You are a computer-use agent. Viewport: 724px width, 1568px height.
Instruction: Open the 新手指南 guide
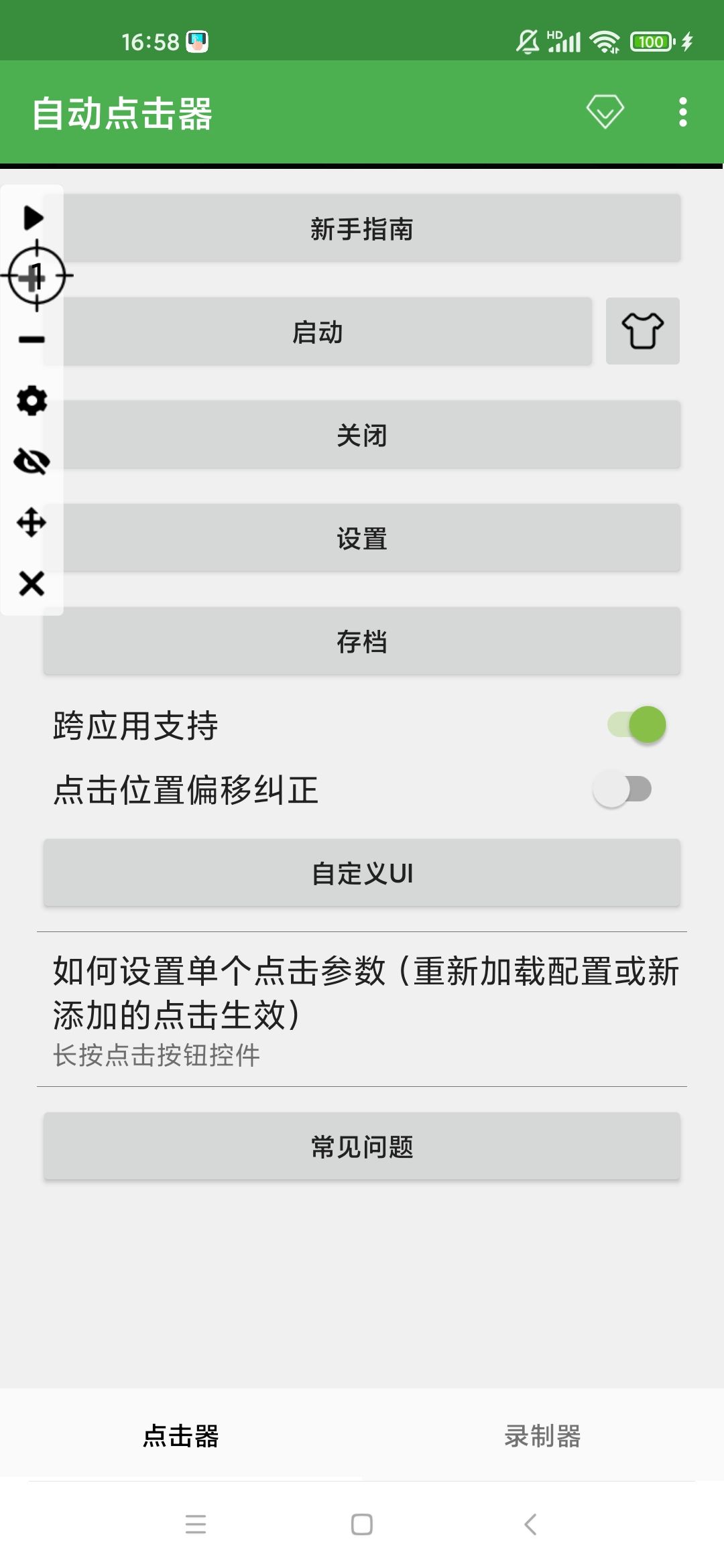362,228
